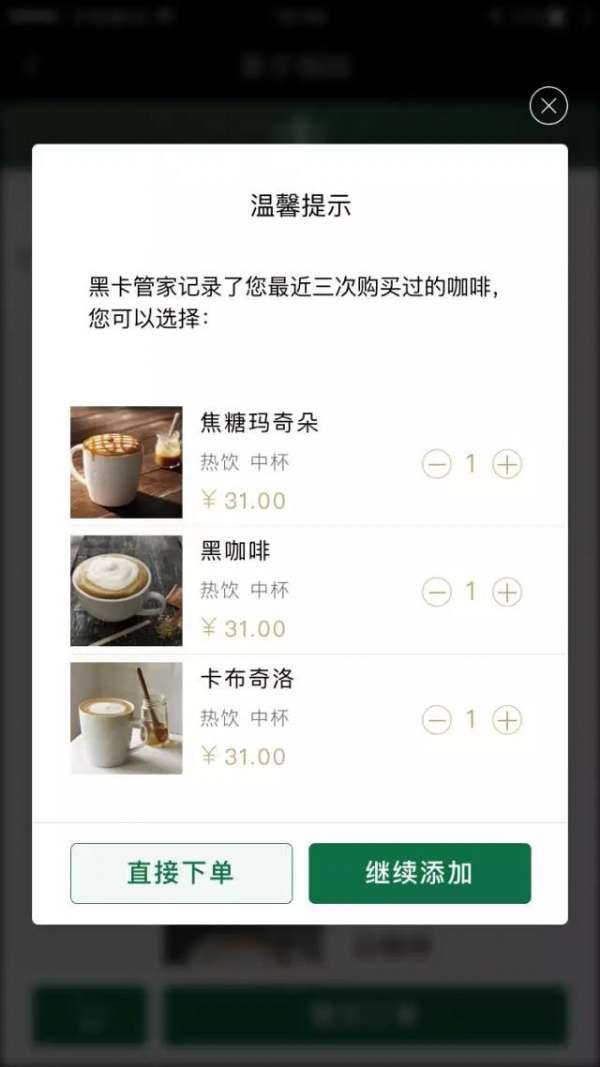Decrease quantity of 焦糖玛奇朵
Image resolution: width=600 pixels, height=1067 pixels.
[x=436, y=464]
